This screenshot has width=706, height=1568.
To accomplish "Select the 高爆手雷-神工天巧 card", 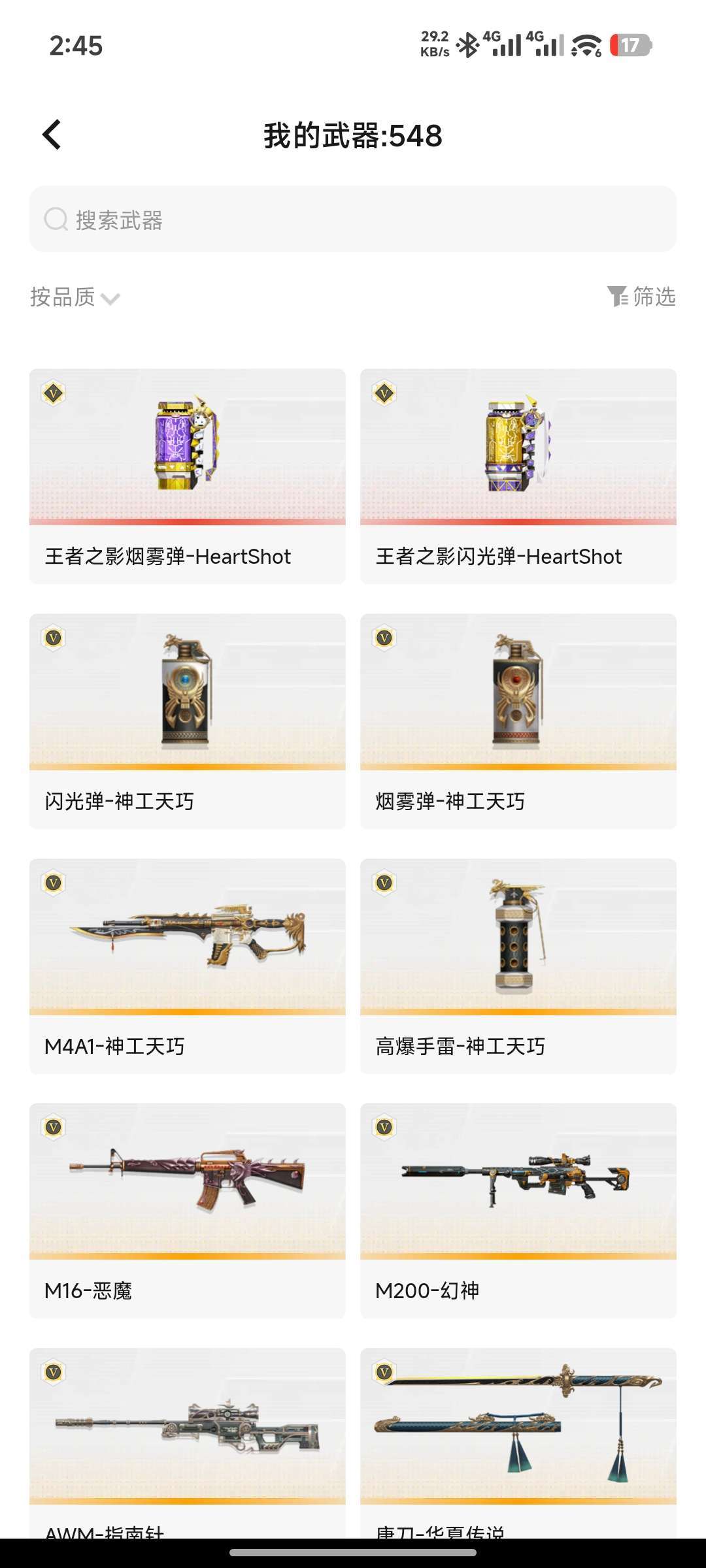I will point(518,966).
